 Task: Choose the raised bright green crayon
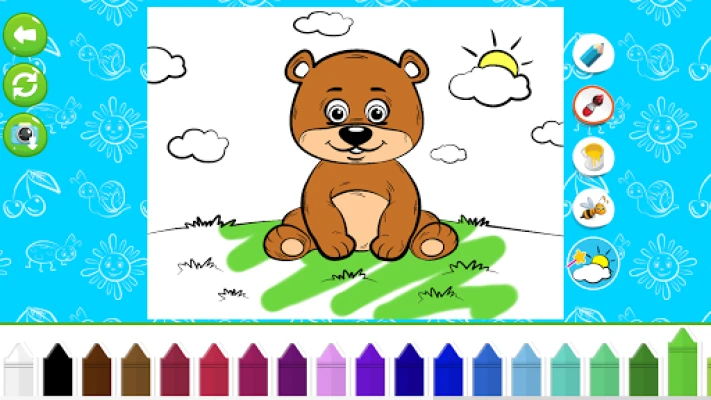[682, 365]
